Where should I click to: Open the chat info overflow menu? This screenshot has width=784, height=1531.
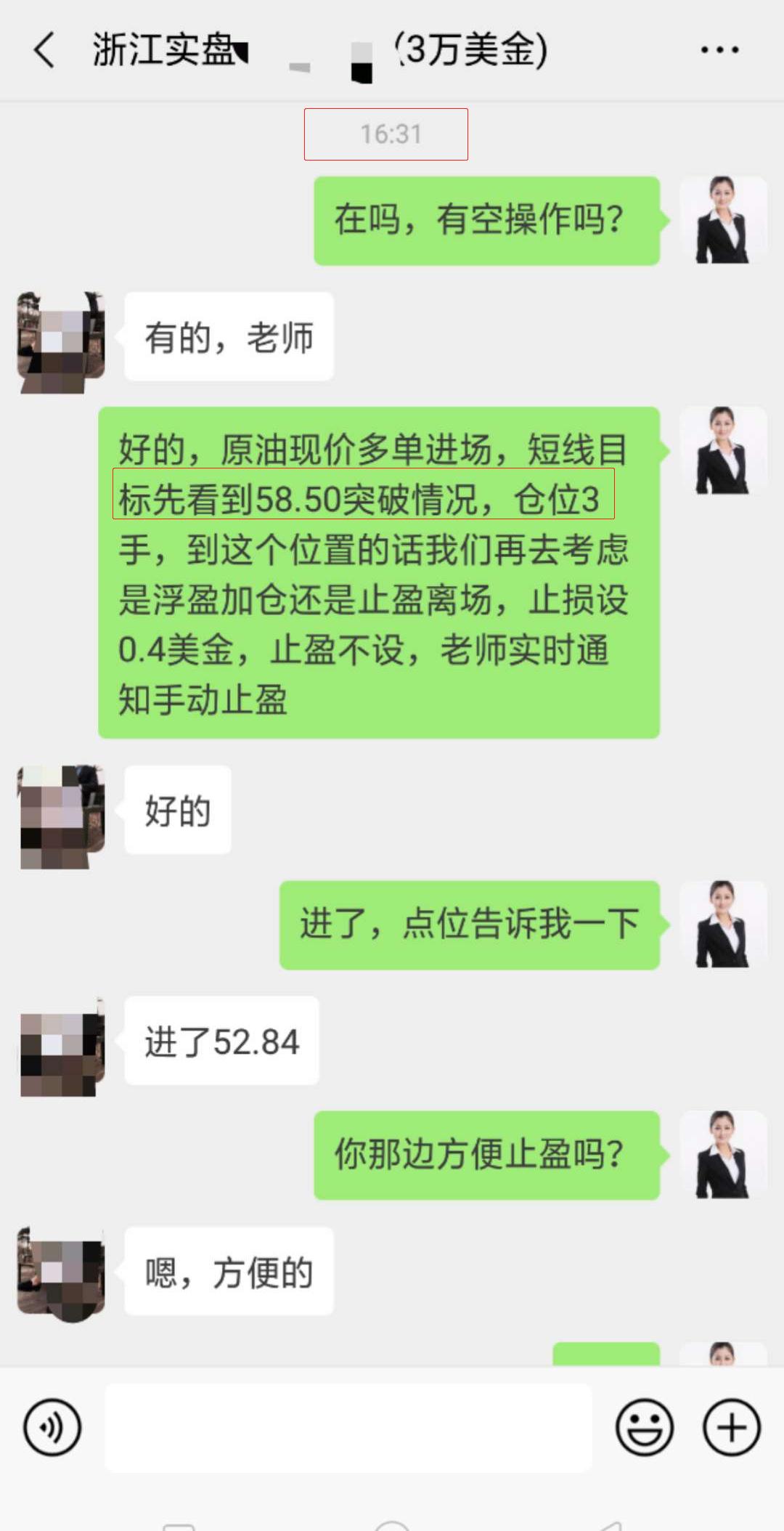pyautogui.click(x=719, y=50)
